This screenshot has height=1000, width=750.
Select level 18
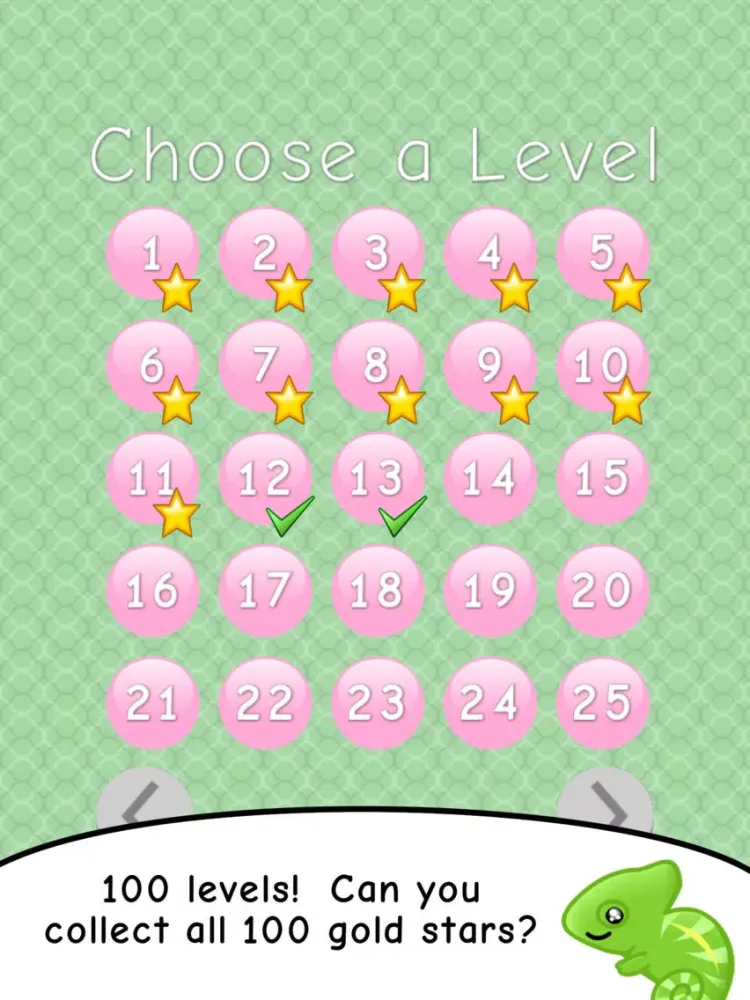click(377, 592)
